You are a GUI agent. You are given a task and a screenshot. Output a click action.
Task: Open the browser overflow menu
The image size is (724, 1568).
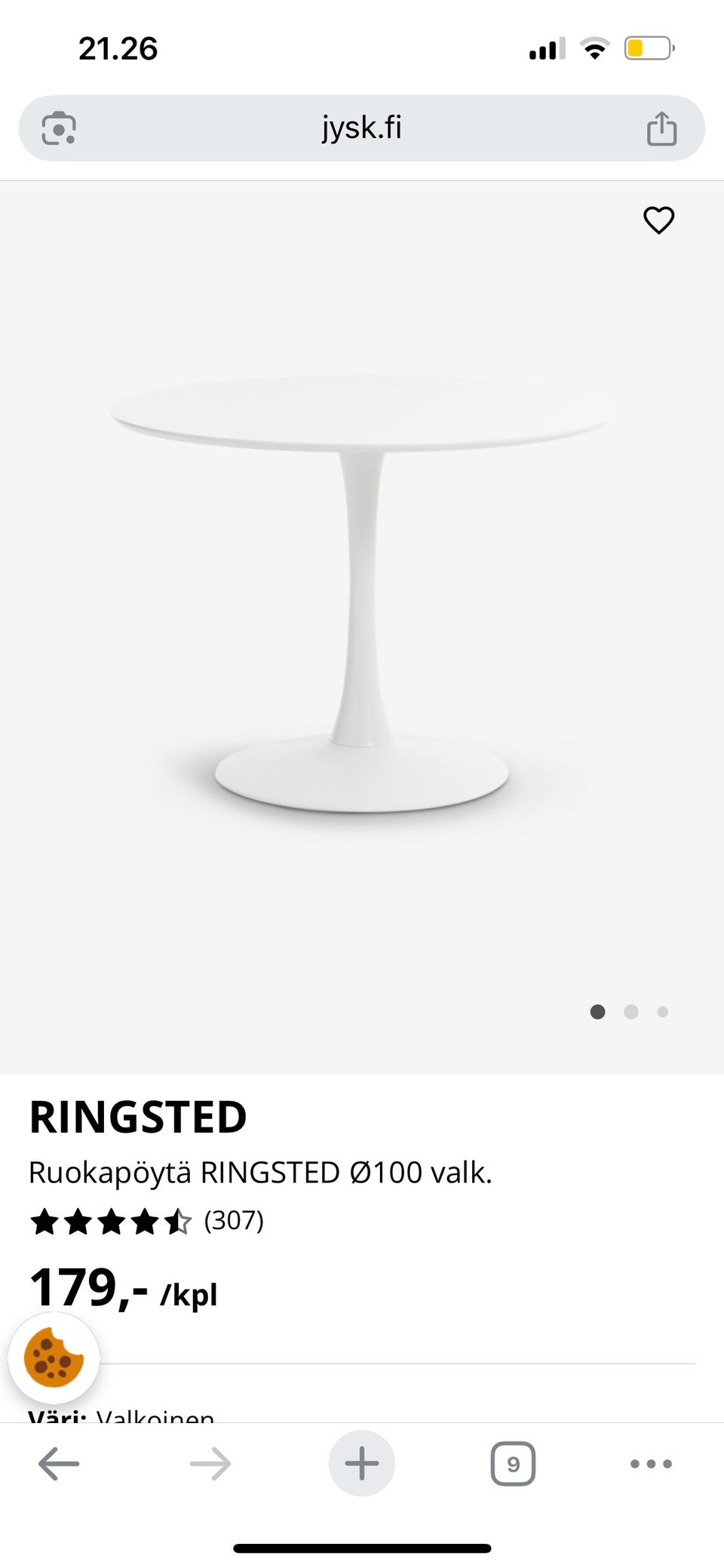point(651,1464)
